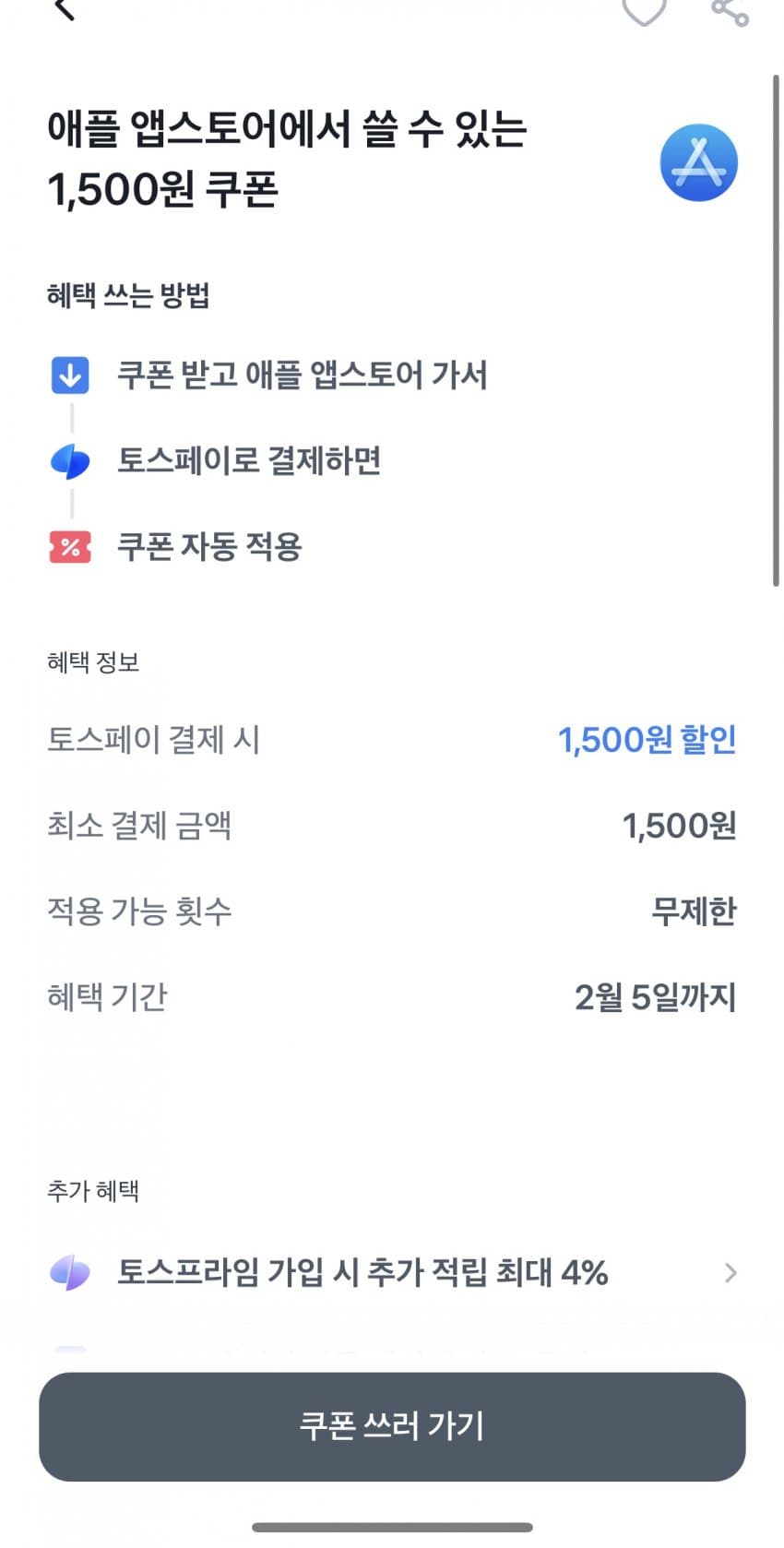Tap the 쿠폰 쓰러 가기 button

click(x=392, y=1425)
